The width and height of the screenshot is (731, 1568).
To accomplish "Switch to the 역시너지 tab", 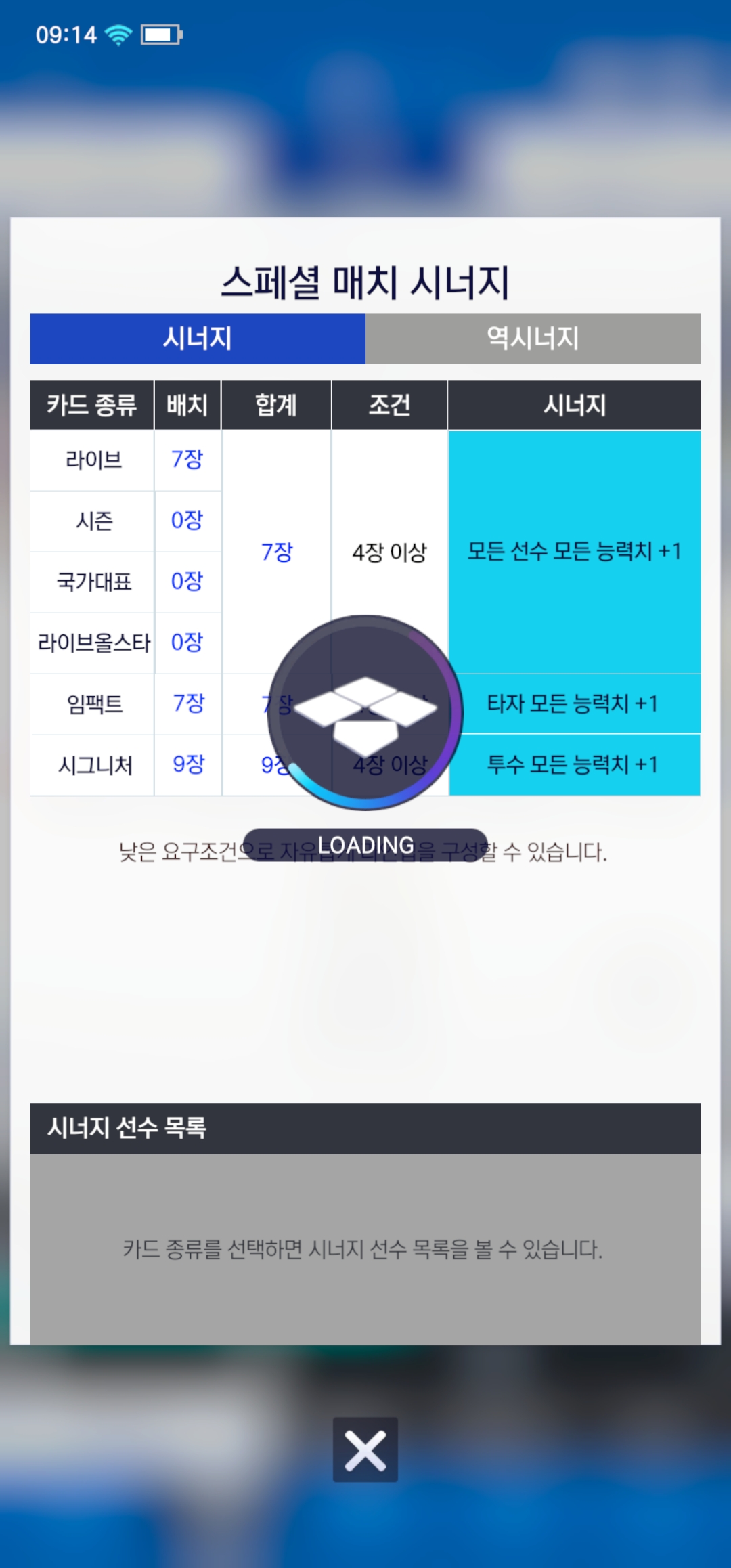I will (533, 339).
